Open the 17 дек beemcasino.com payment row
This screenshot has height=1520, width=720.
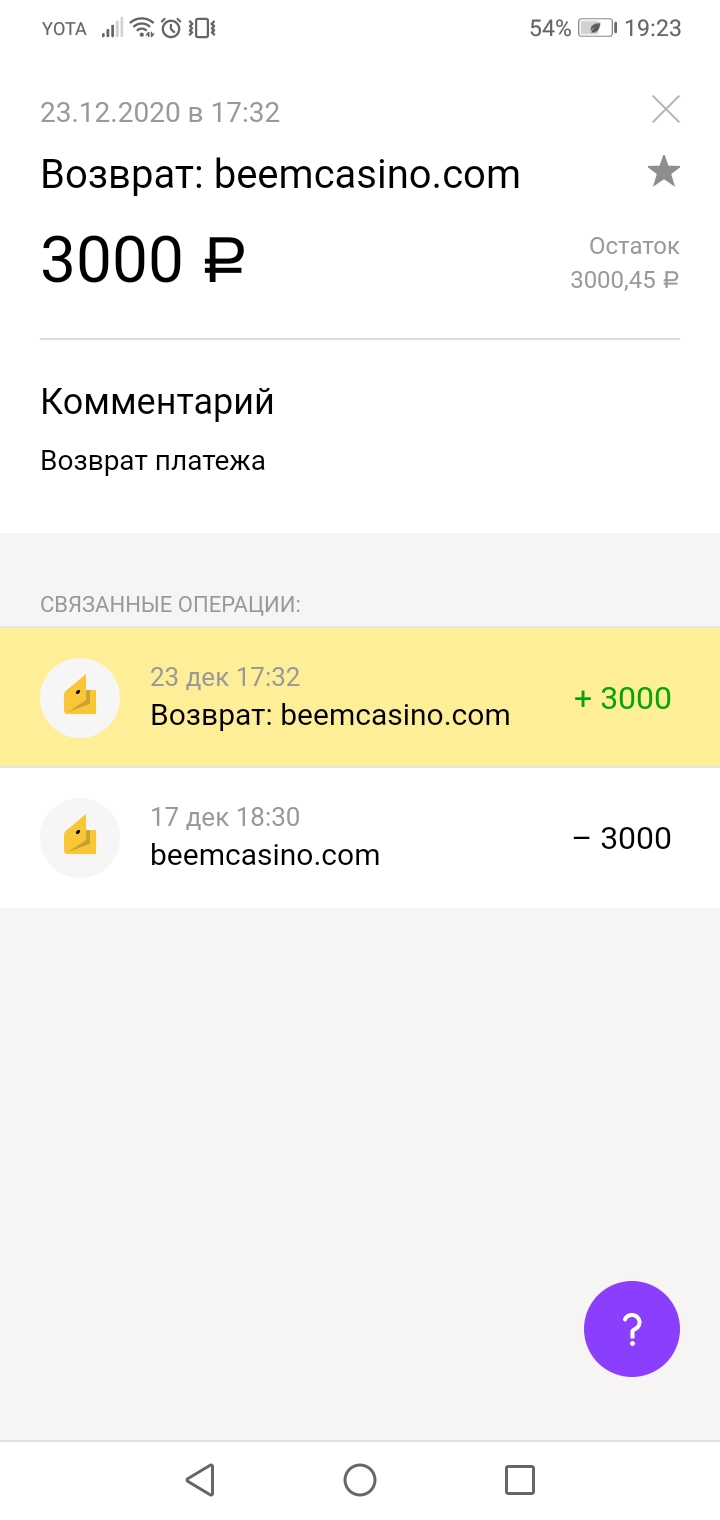click(x=360, y=838)
